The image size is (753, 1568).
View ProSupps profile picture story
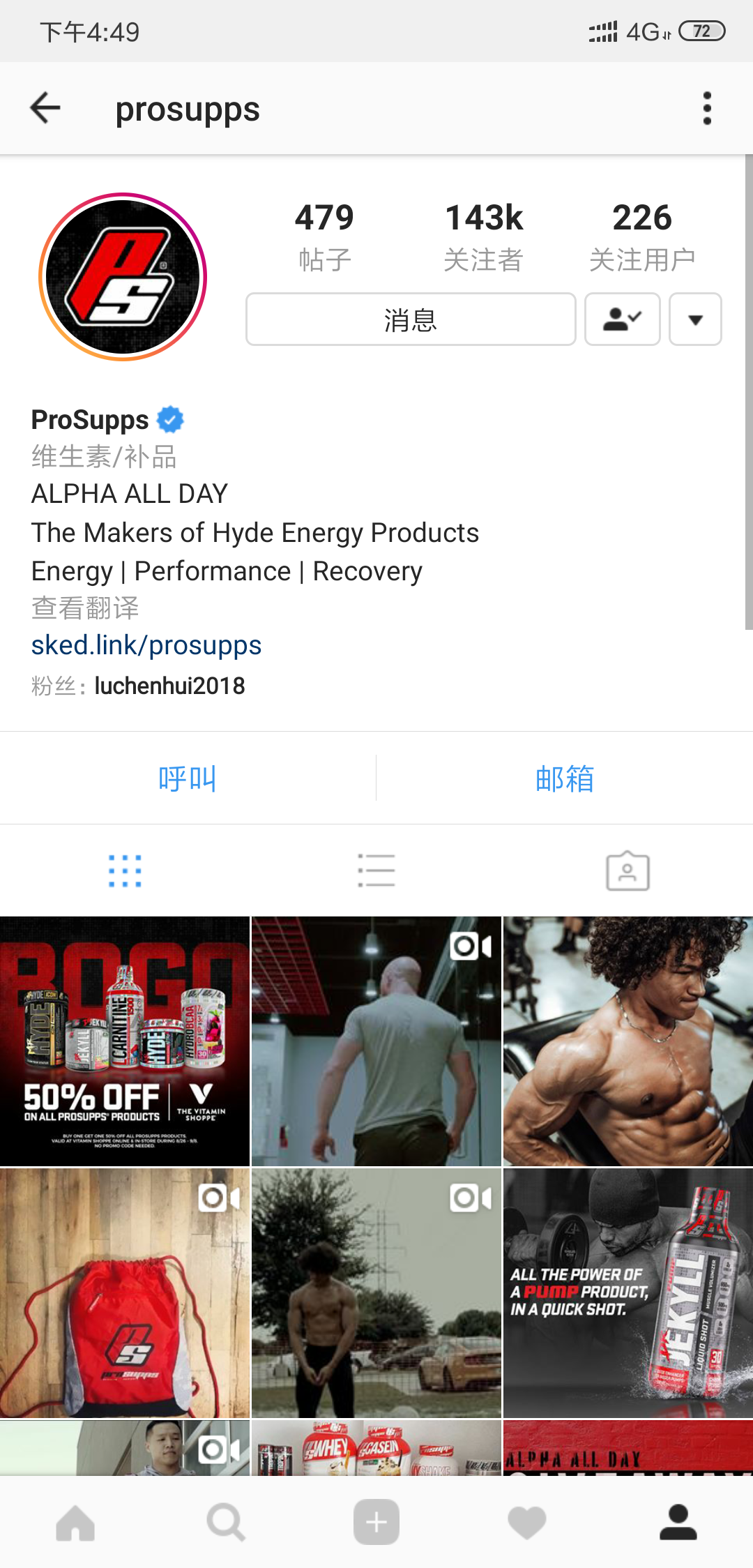123,277
